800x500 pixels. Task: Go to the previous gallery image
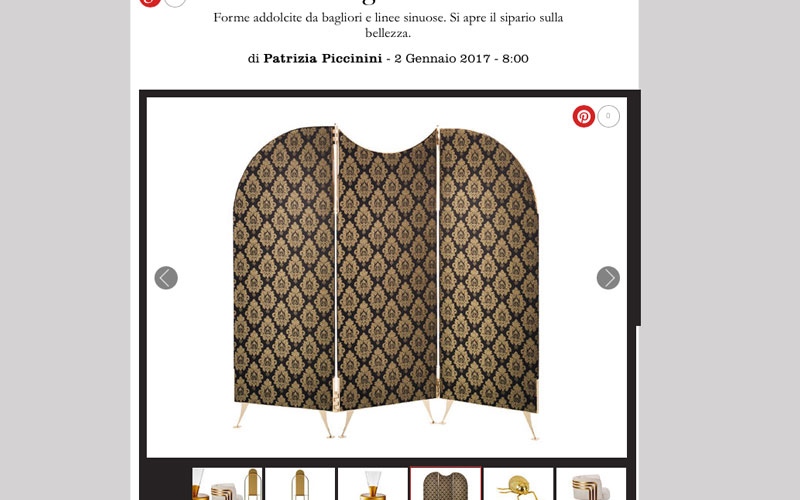pyautogui.click(x=166, y=278)
